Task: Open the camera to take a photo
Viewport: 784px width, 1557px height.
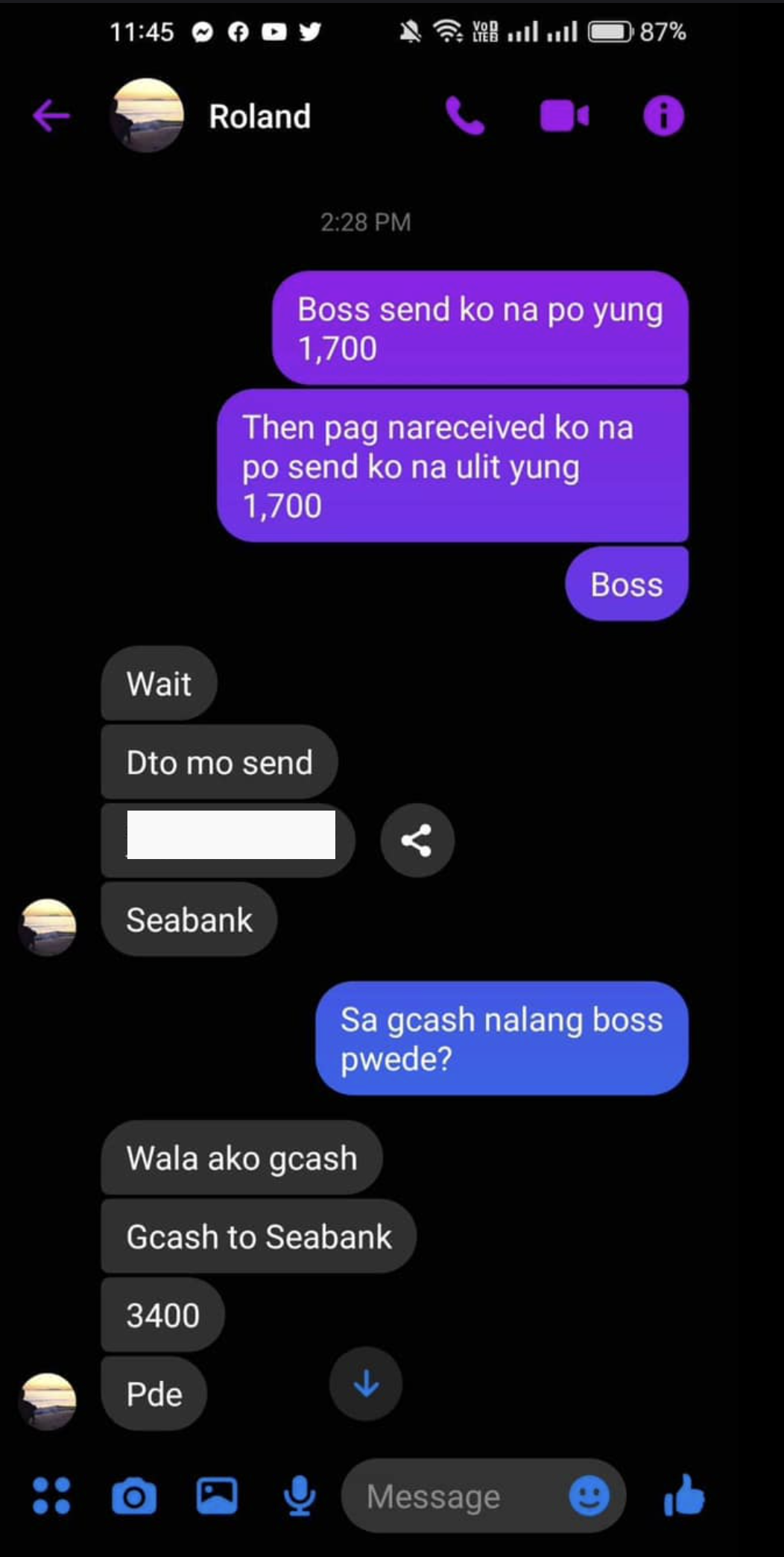Action: [134, 1496]
